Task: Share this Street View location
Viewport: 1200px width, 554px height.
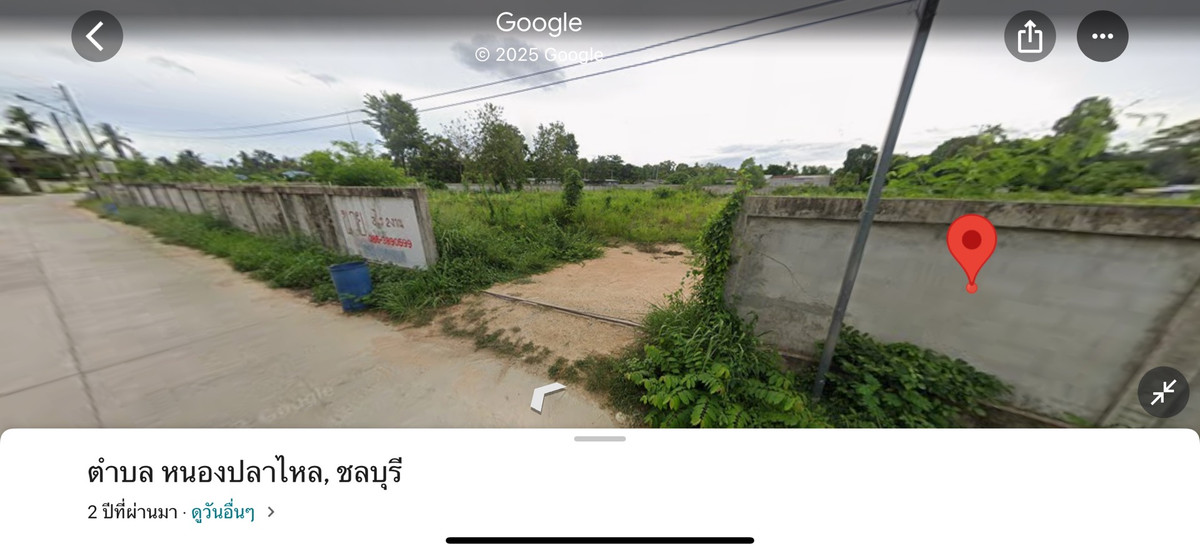Action: click(x=1030, y=37)
